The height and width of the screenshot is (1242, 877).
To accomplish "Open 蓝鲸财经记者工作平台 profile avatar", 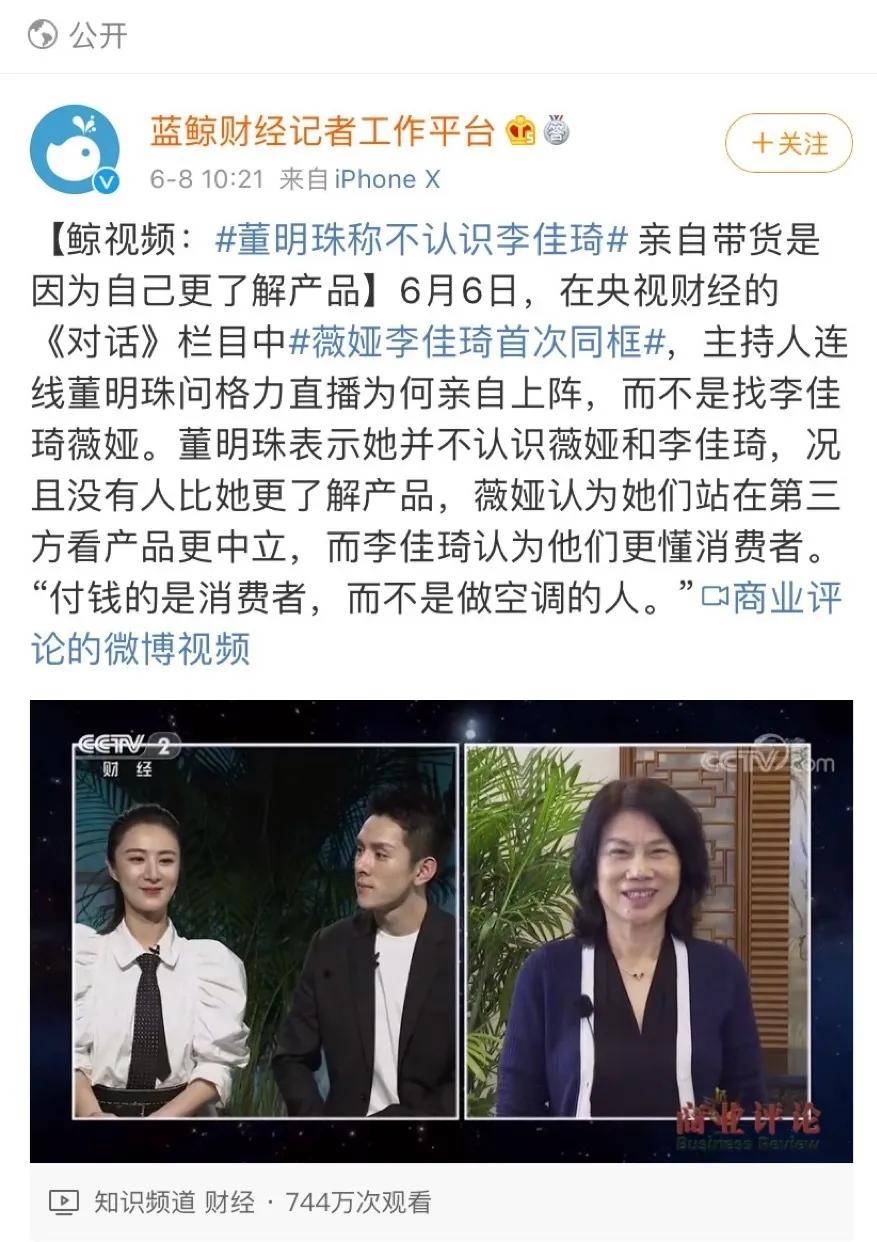I will pos(75,150).
